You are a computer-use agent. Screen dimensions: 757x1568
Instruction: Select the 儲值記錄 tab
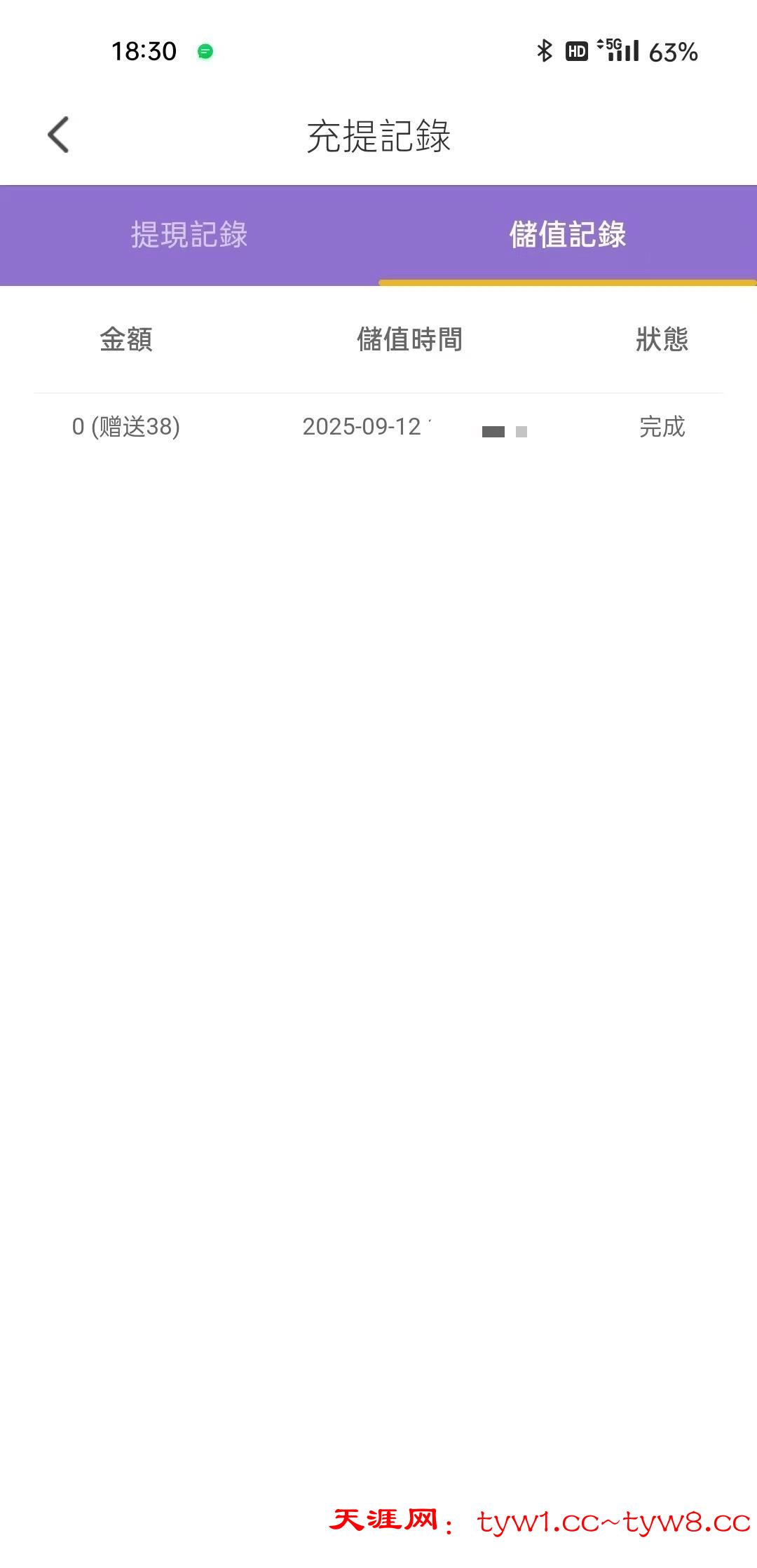point(567,235)
